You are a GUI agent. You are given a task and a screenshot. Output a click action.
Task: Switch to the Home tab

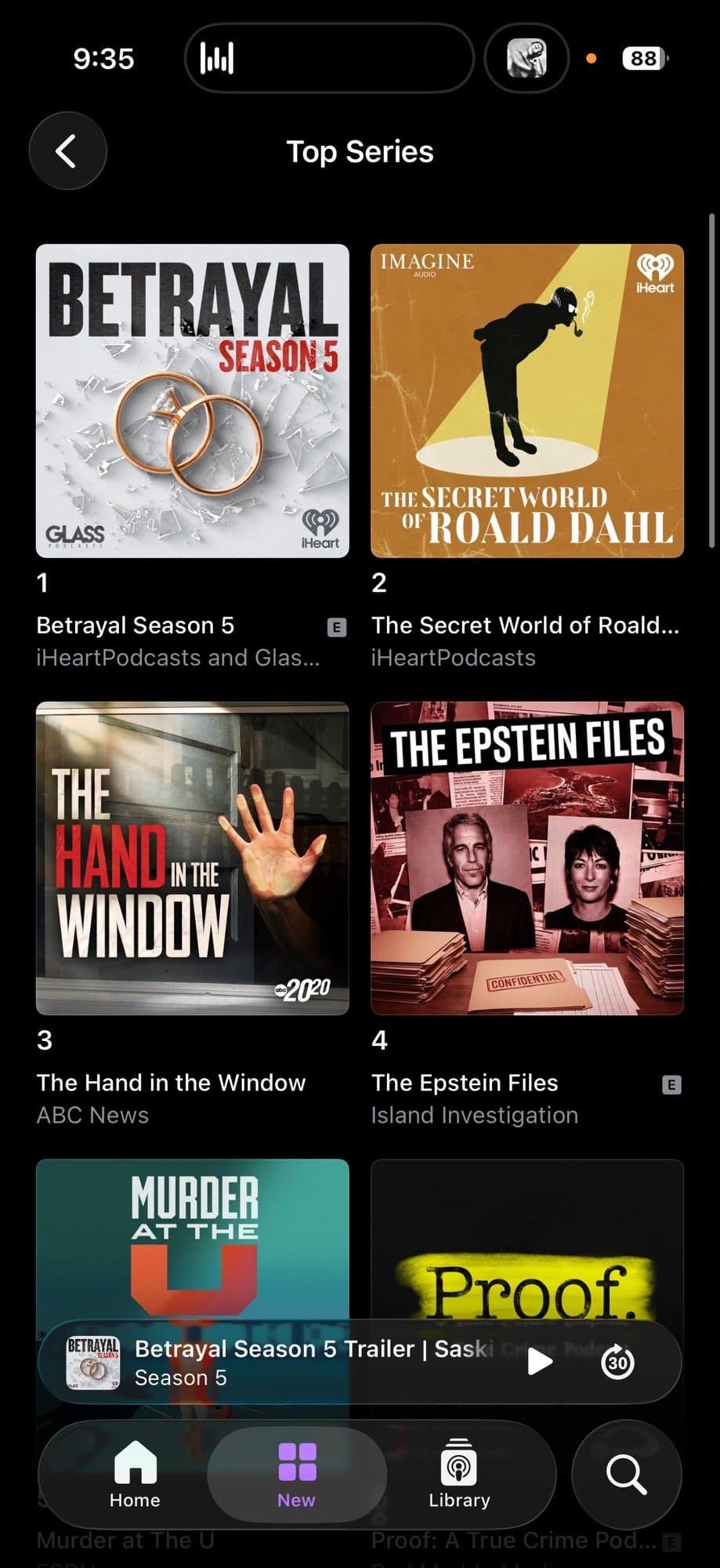pos(135,1475)
